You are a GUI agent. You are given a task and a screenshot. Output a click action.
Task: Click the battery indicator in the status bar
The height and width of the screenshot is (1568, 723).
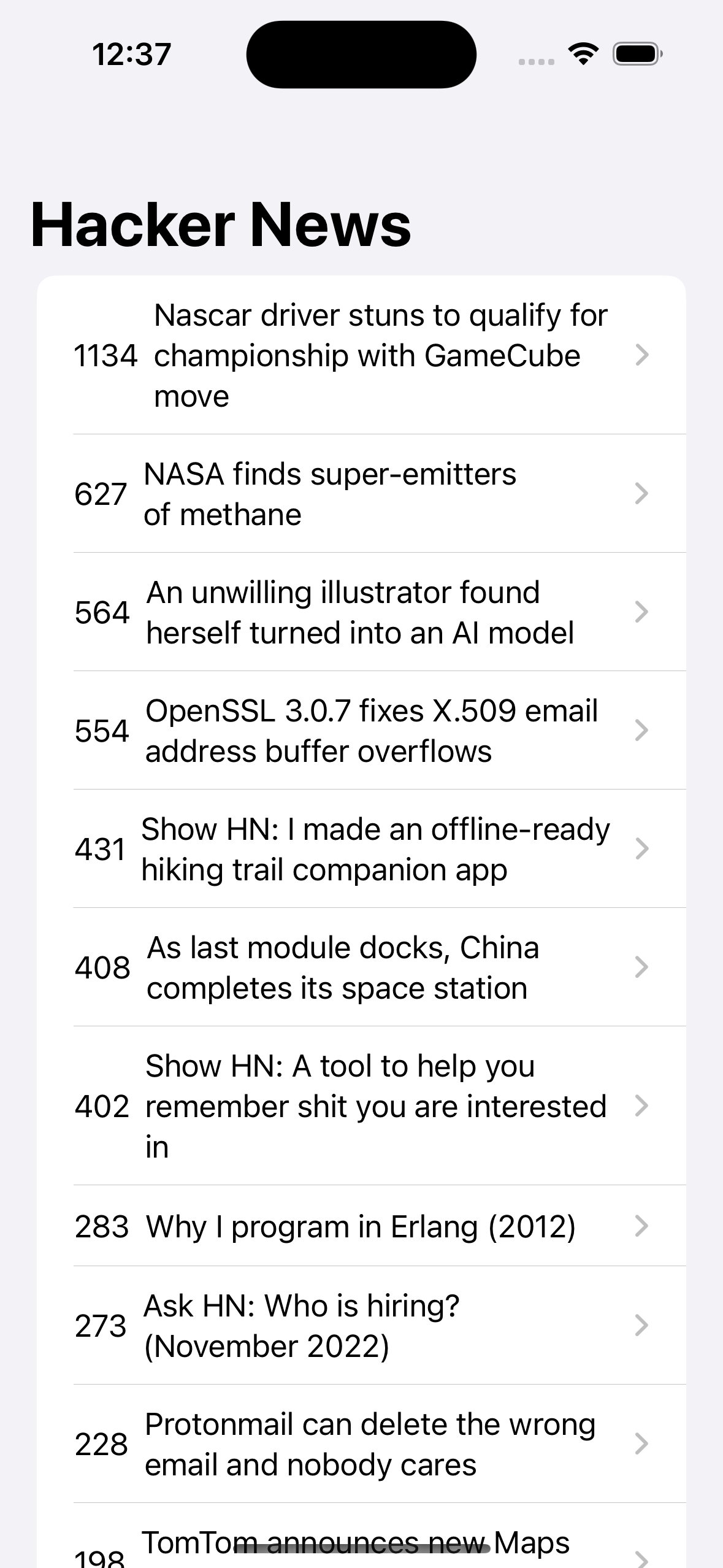pos(636,54)
